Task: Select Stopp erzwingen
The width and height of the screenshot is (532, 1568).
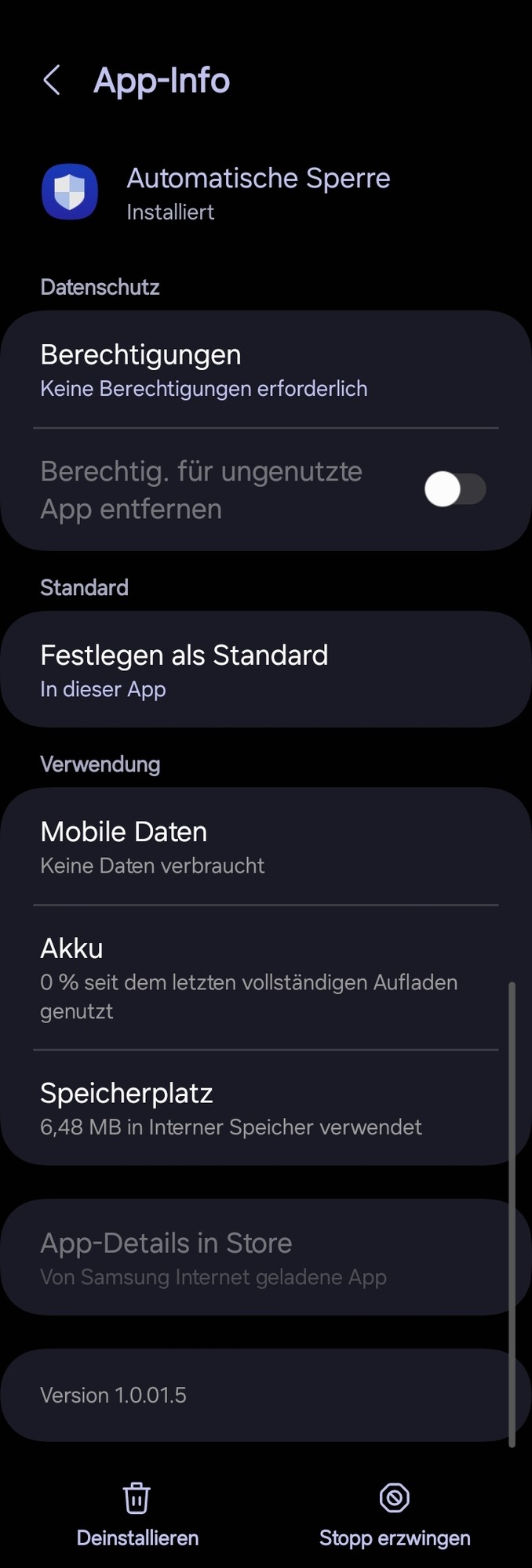Action: coord(394,1515)
